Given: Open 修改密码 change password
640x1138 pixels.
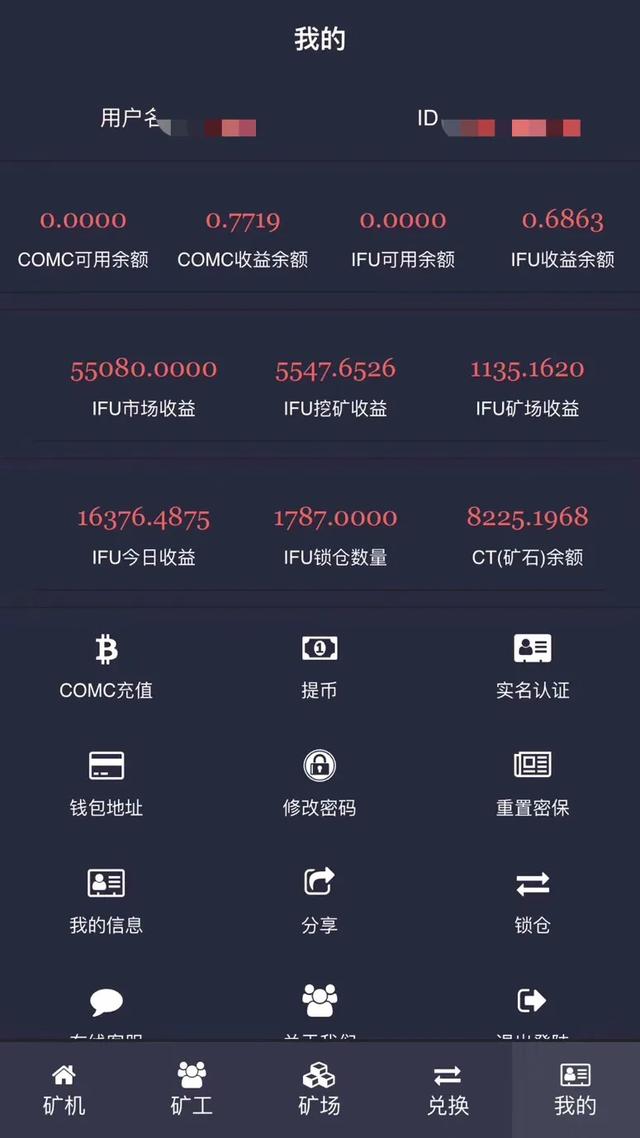Looking at the screenshot, I should pos(319,784).
